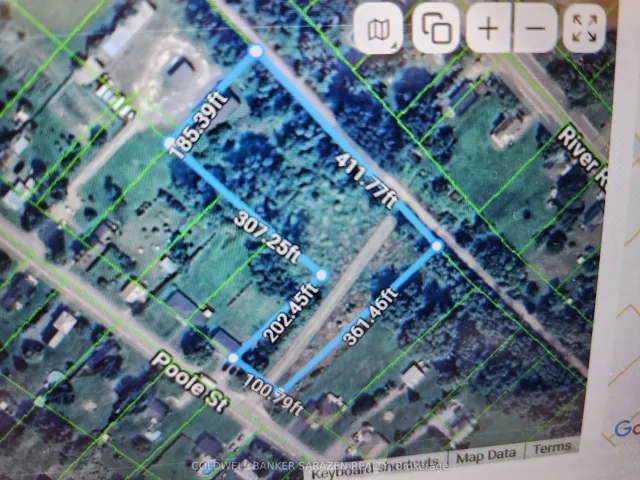Image resolution: width=640 pixels, height=480 pixels.
Task: Open the Terms link
Action: pyautogui.click(x=552, y=449)
